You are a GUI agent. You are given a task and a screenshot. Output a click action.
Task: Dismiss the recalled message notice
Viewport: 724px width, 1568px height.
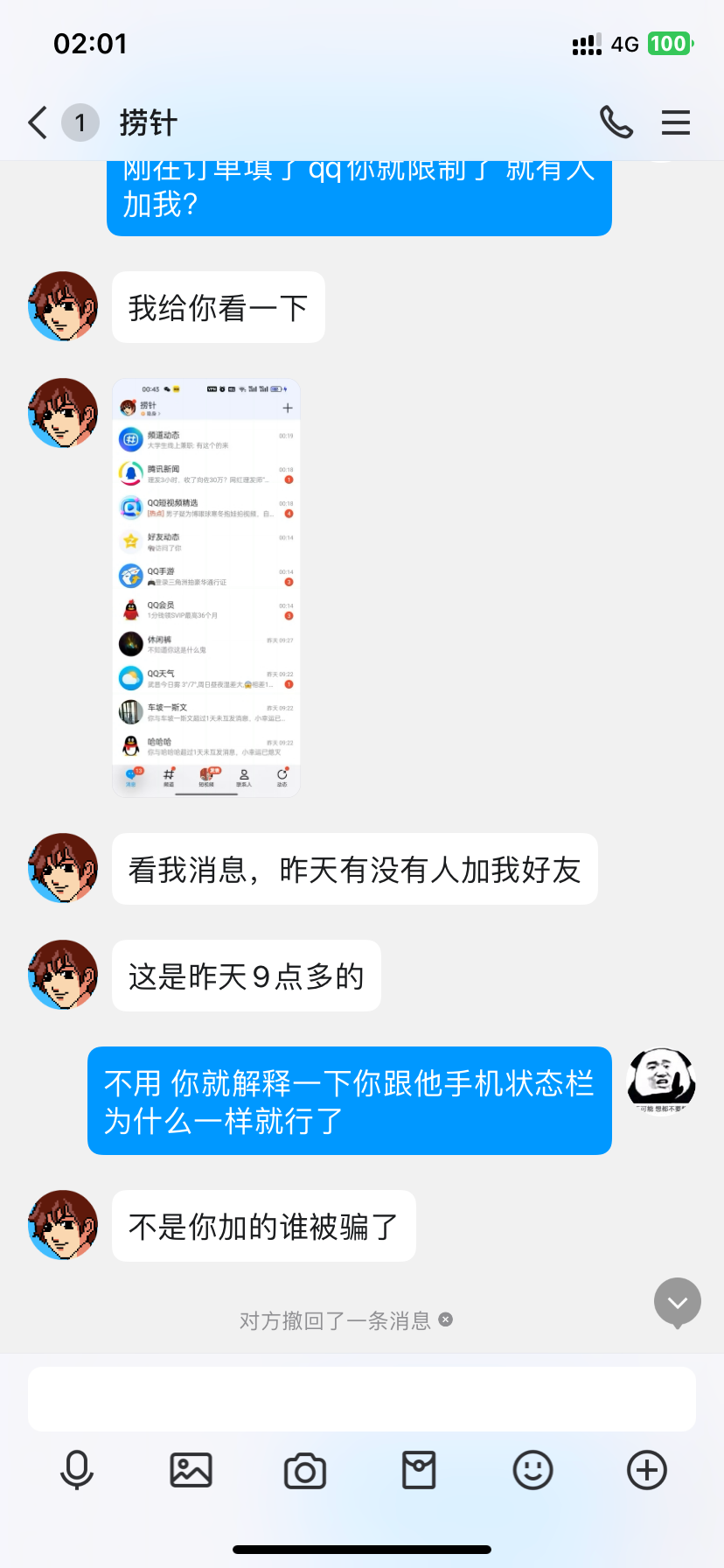pyautogui.click(x=446, y=1319)
